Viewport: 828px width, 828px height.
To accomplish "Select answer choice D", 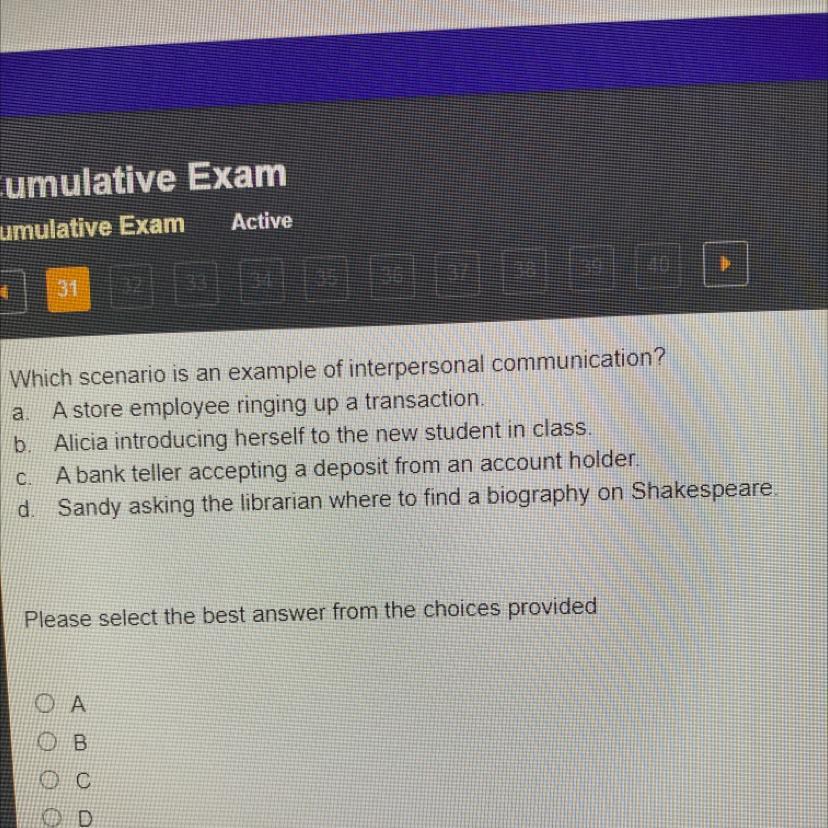I will coord(48,817).
